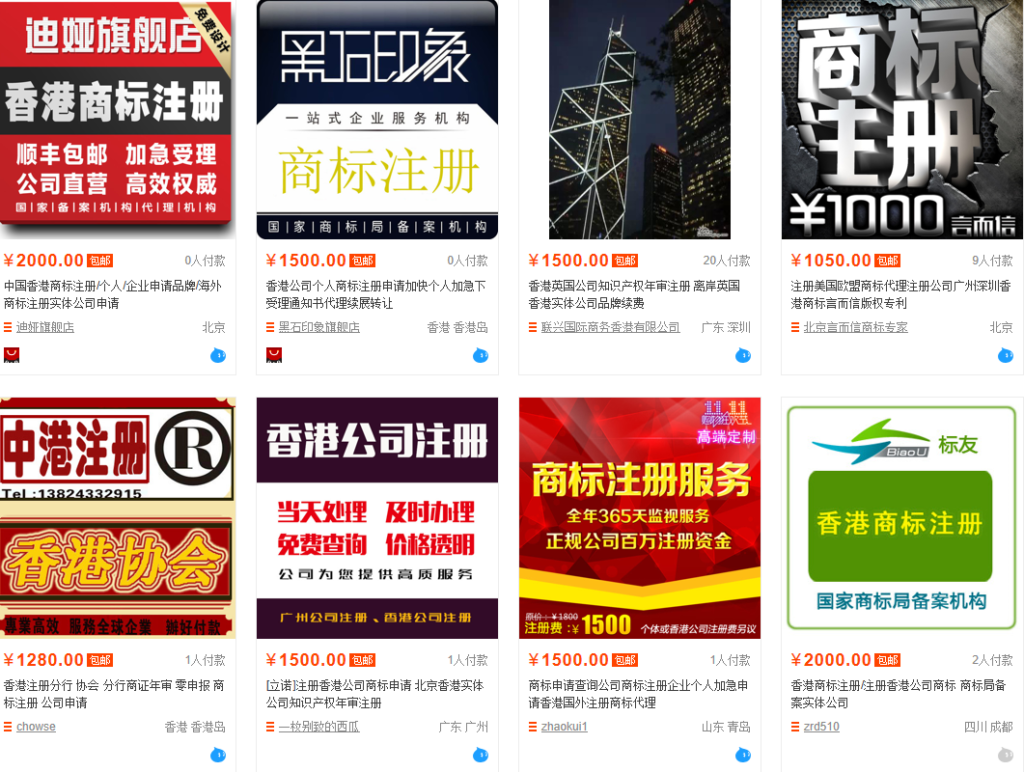Visit the 联兴国际商务香港有限公司 shop link
The width and height of the screenshot is (1024, 772).
point(610,327)
